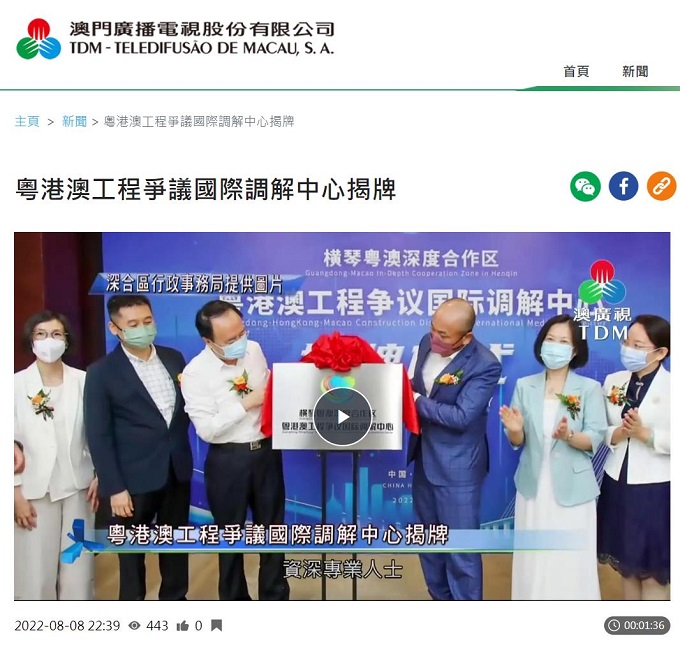Share the article via WeChat

click(585, 186)
